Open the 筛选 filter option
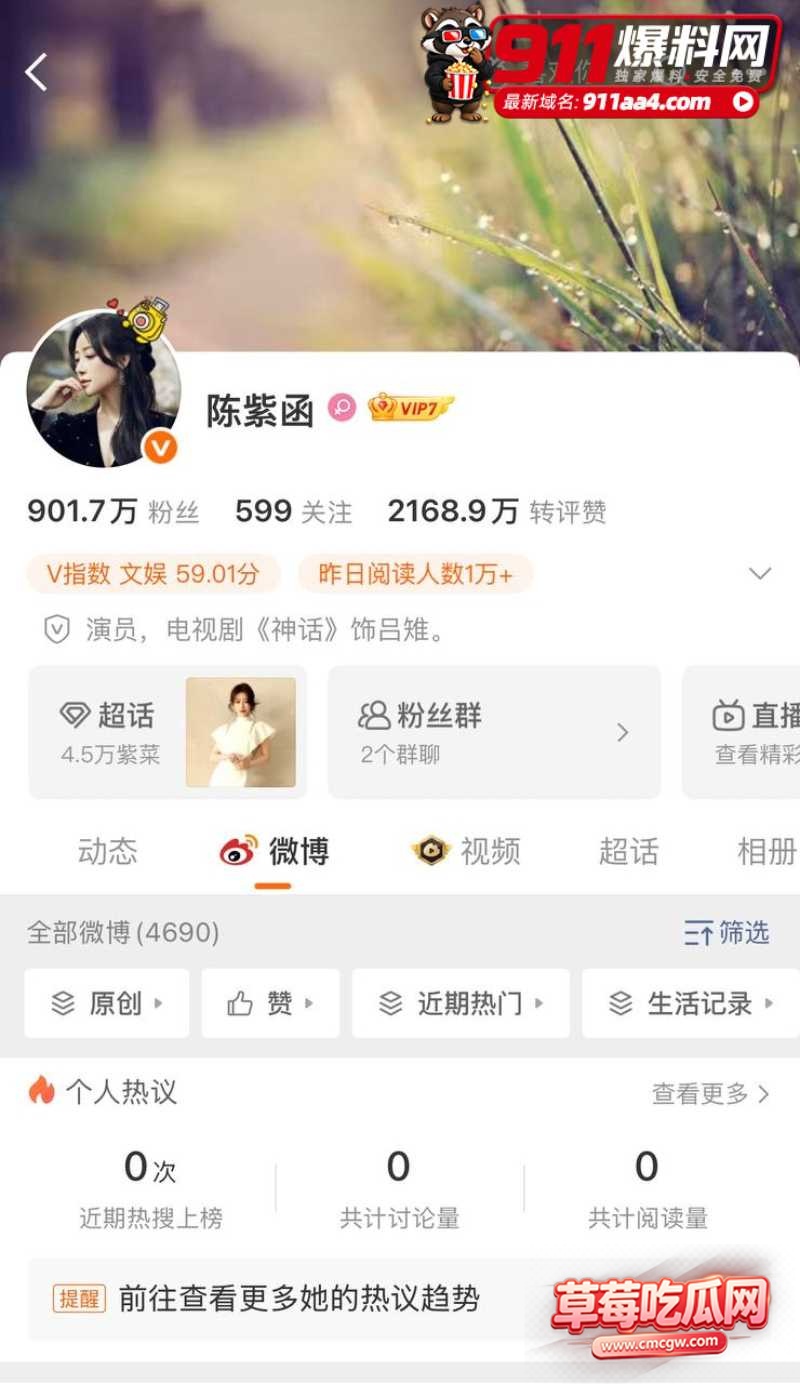800x1384 pixels. (x=727, y=933)
